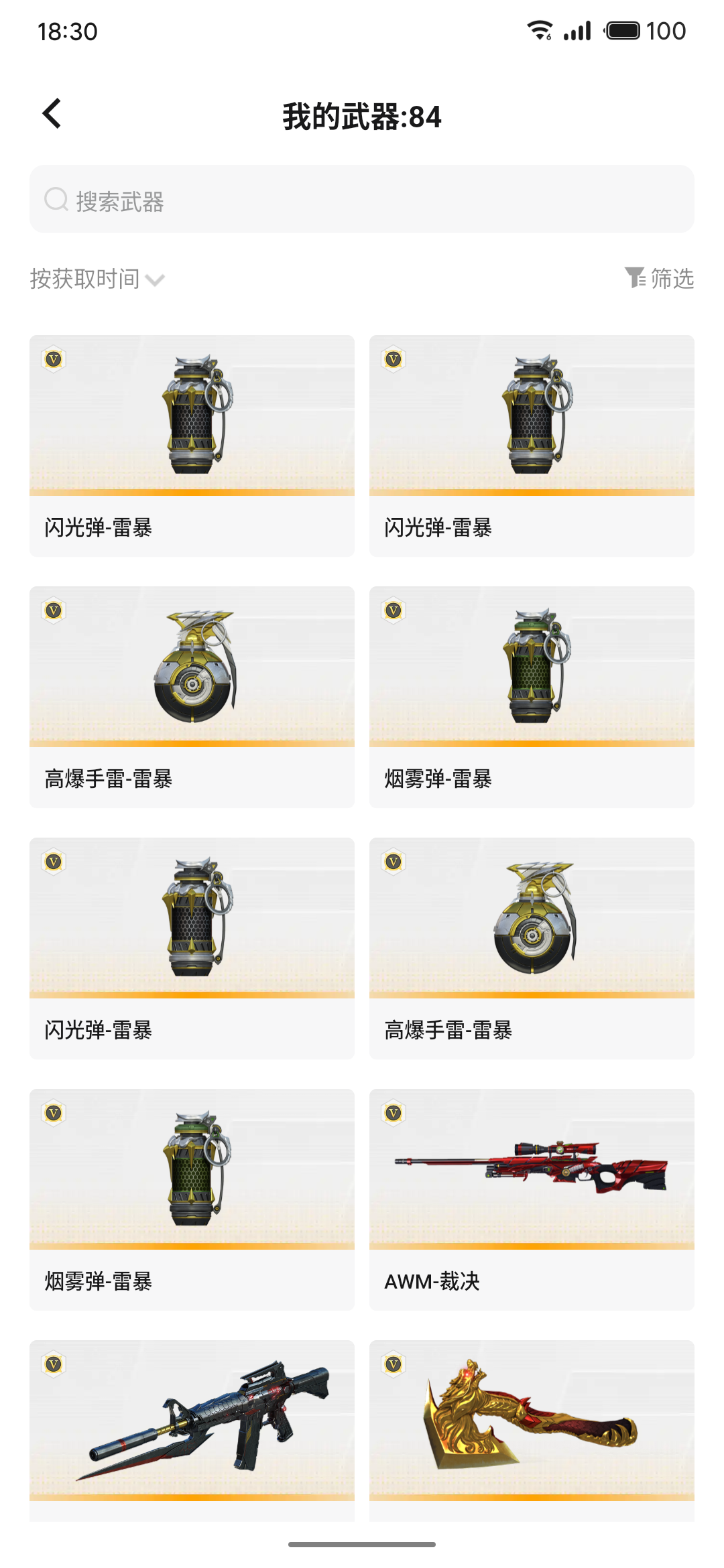
Task: Select the 烟雾弹-雷暴 card beside AWM-裁决
Action: (192, 1199)
